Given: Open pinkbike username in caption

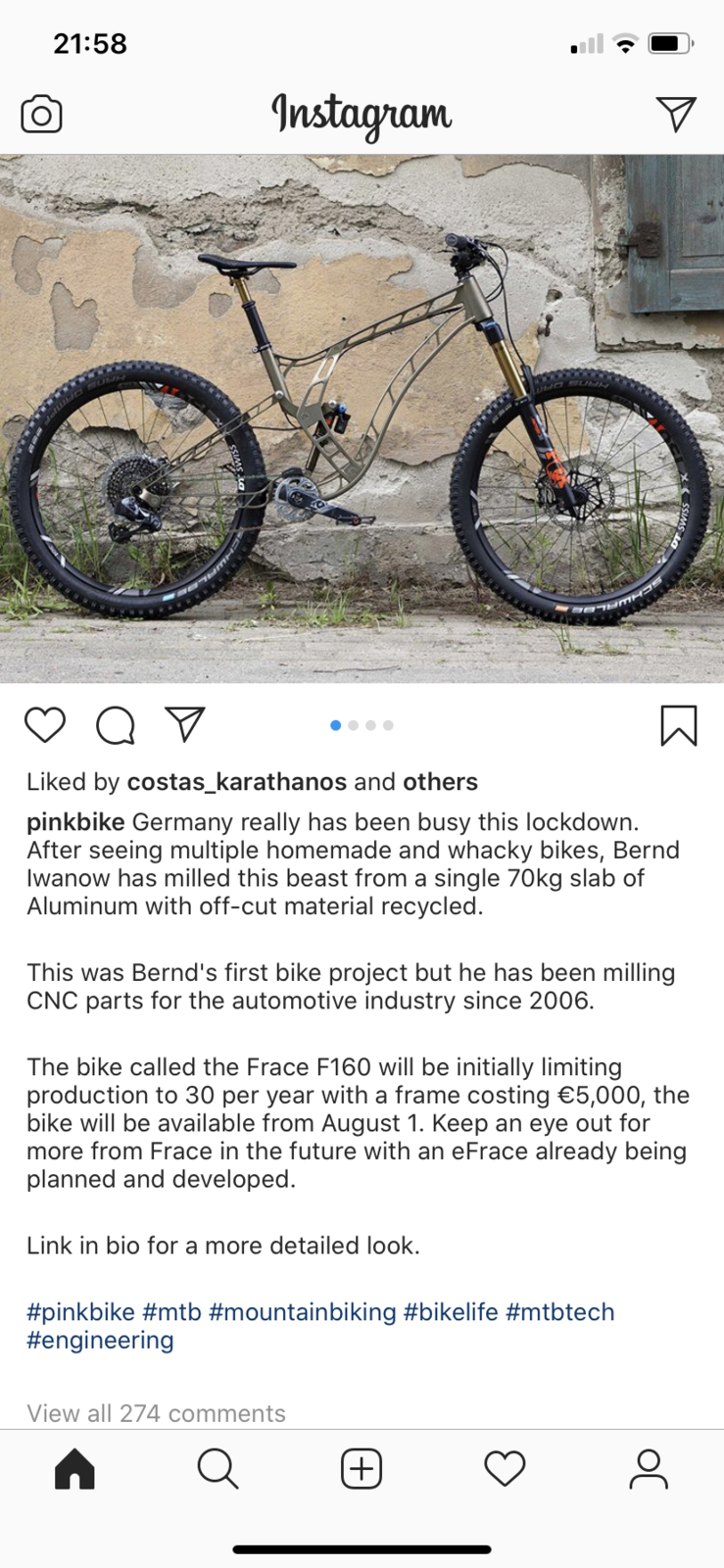Looking at the screenshot, I should [x=75, y=822].
